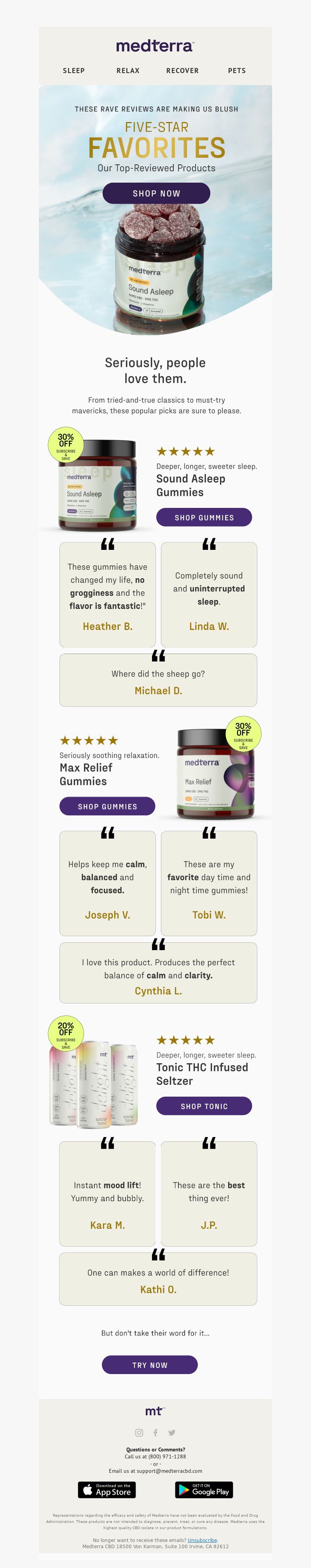The image size is (311, 1568).
Task: Get the app on Google Play
Action: tap(204, 1490)
